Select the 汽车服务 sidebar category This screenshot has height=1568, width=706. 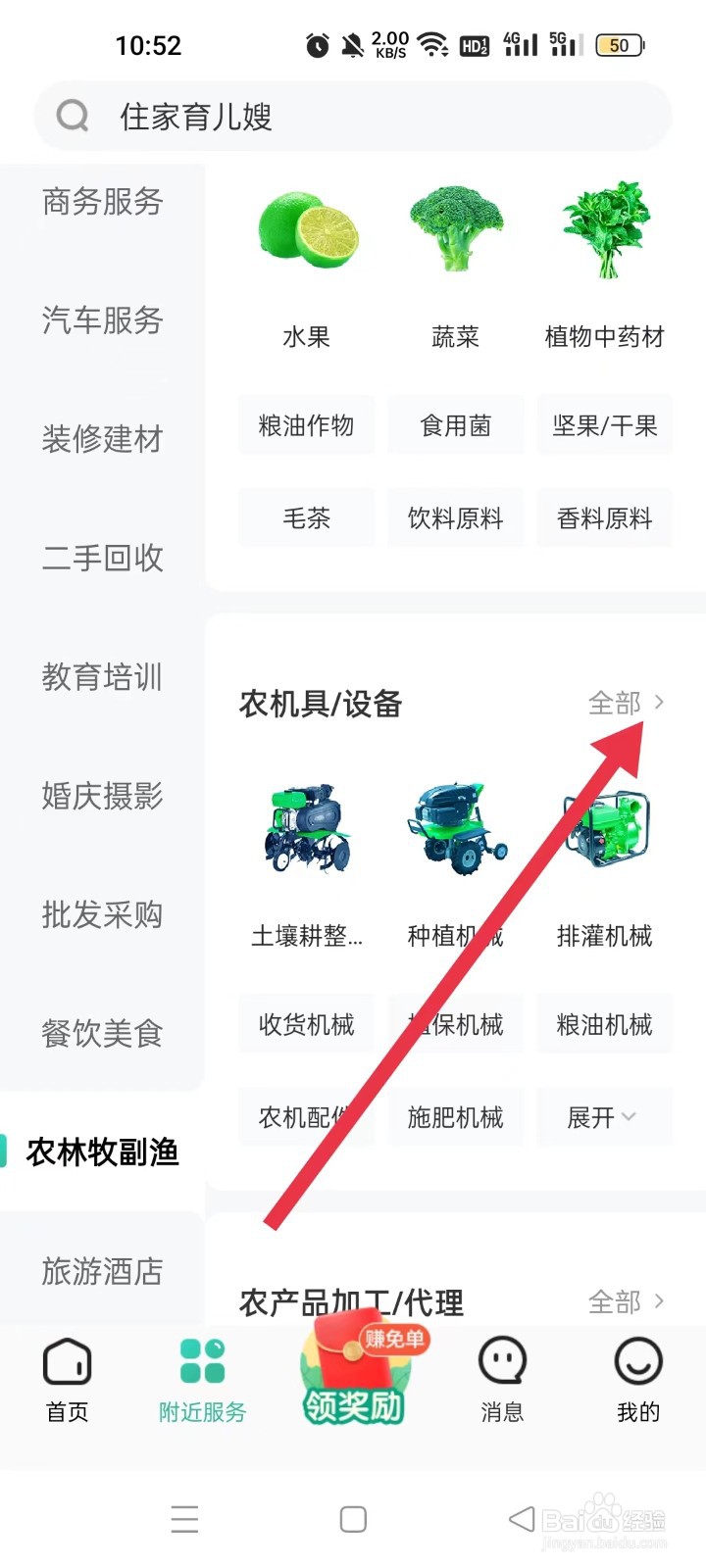pos(102,321)
